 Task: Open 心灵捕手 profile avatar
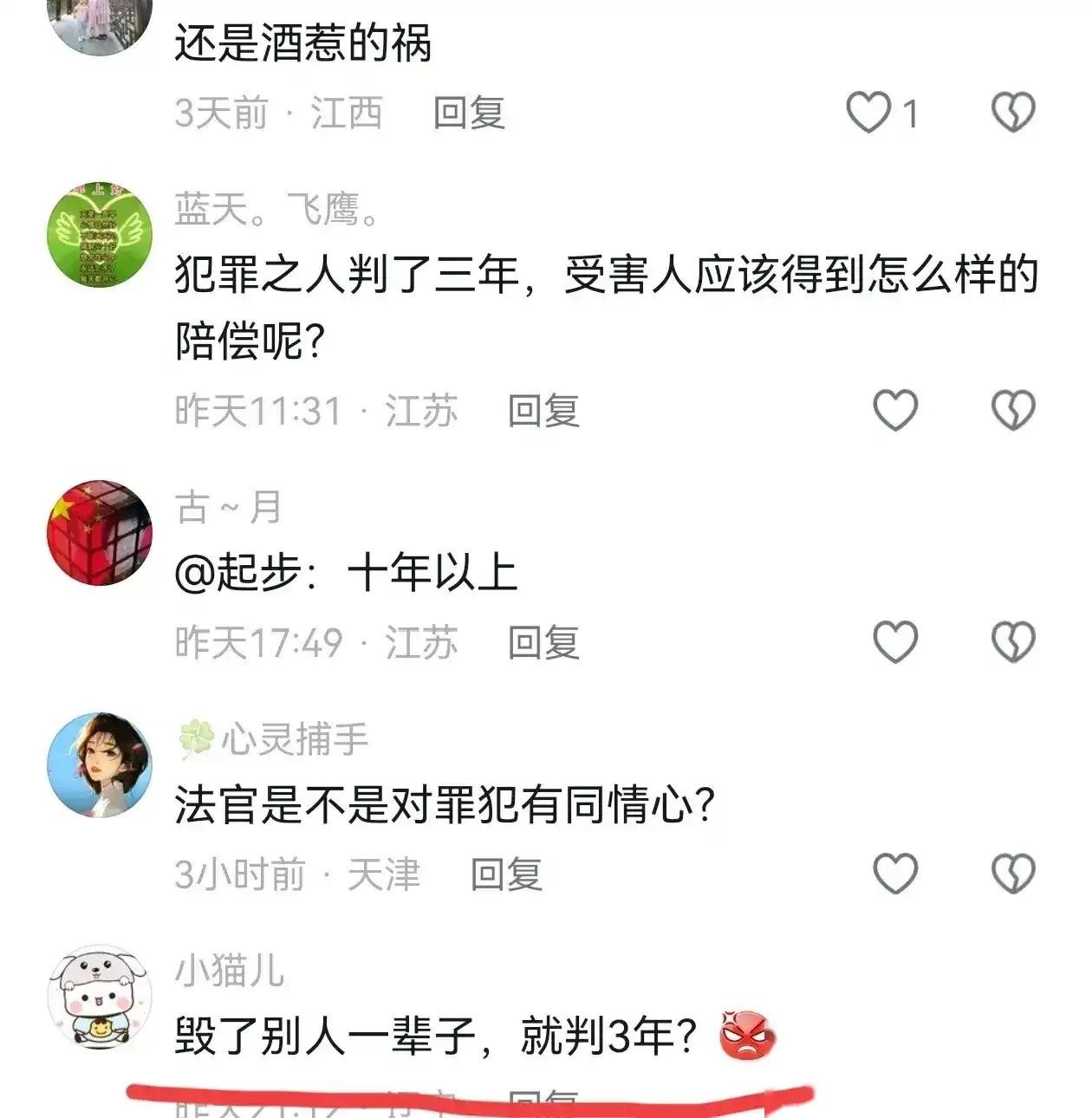point(100,764)
